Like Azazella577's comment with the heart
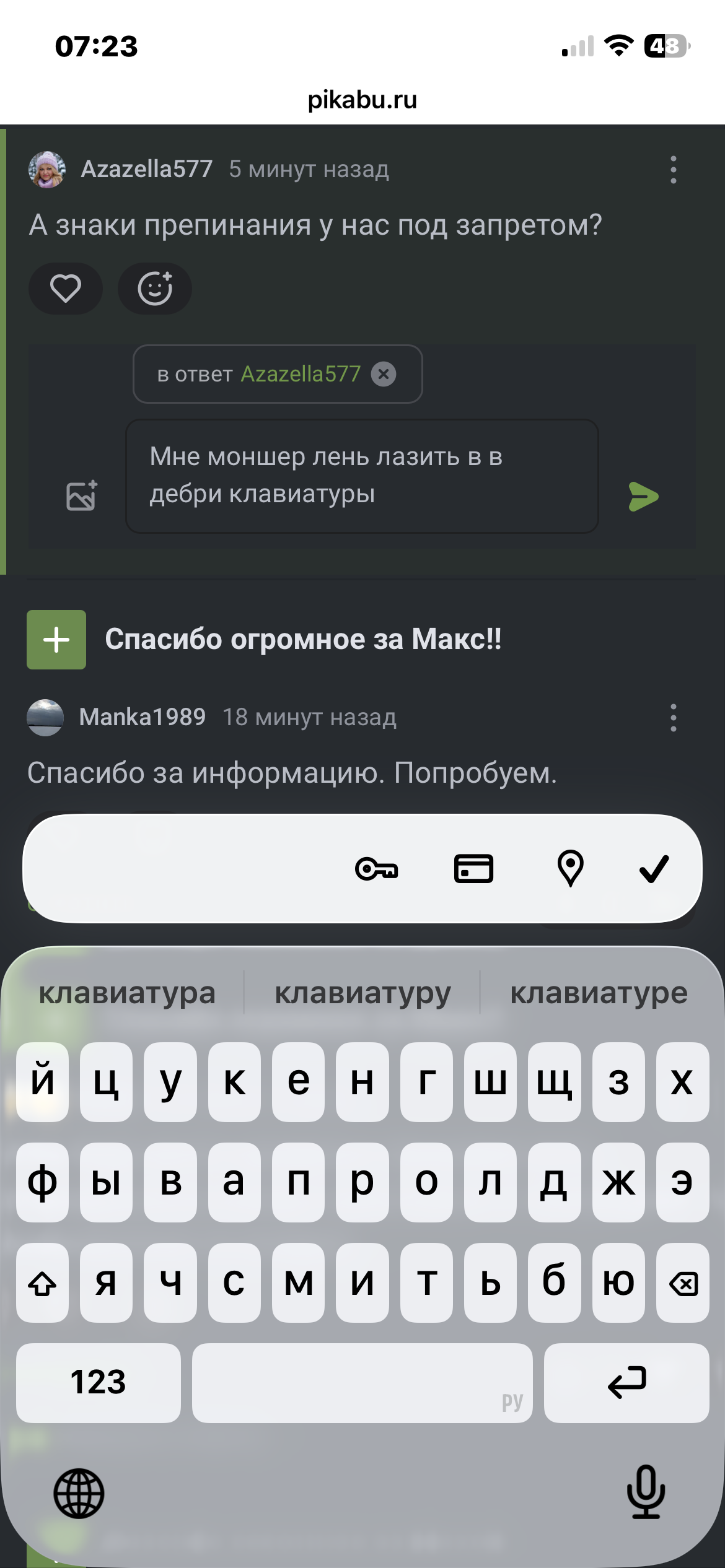 pyautogui.click(x=65, y=289)
